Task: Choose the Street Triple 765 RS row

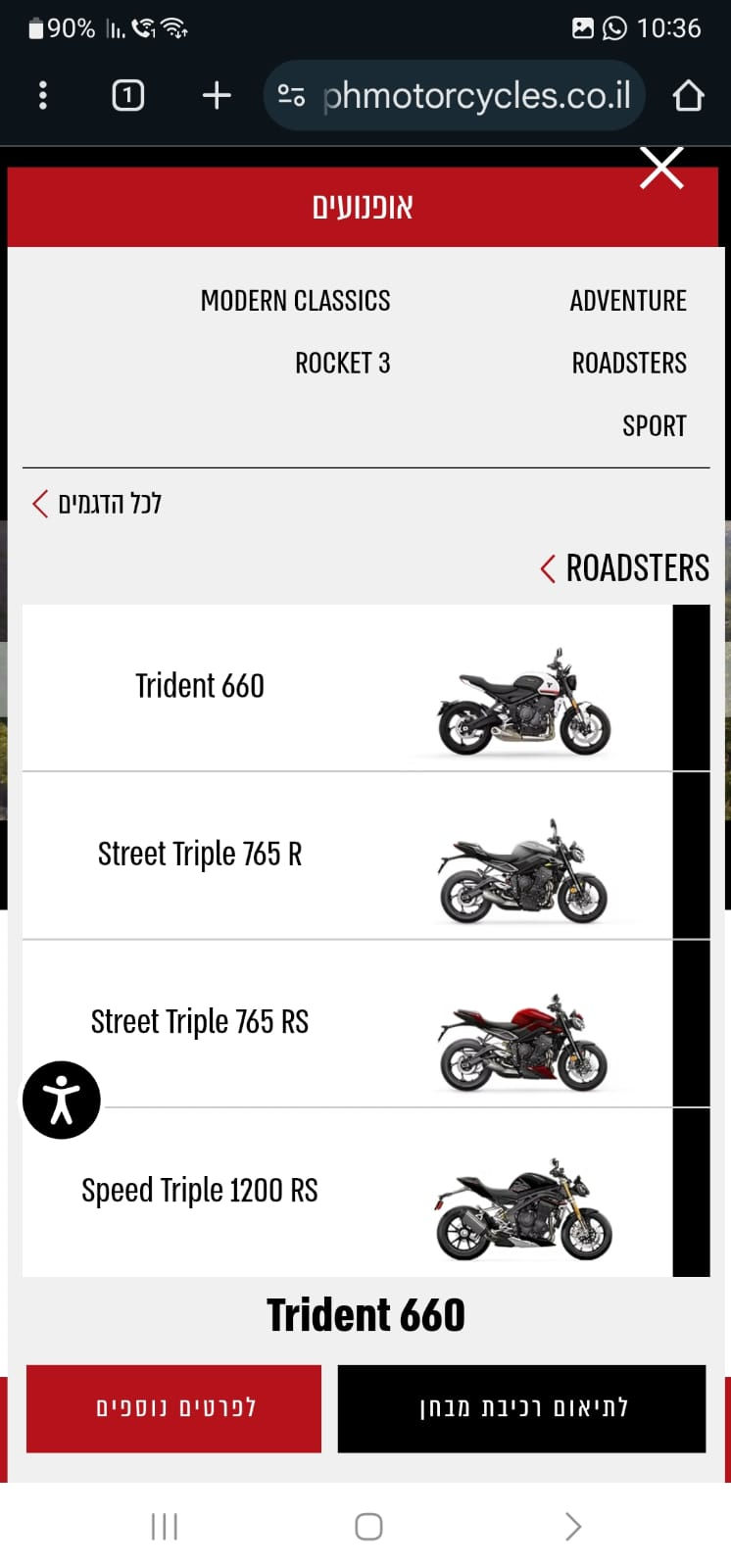Action: (x=348, y=1023)
